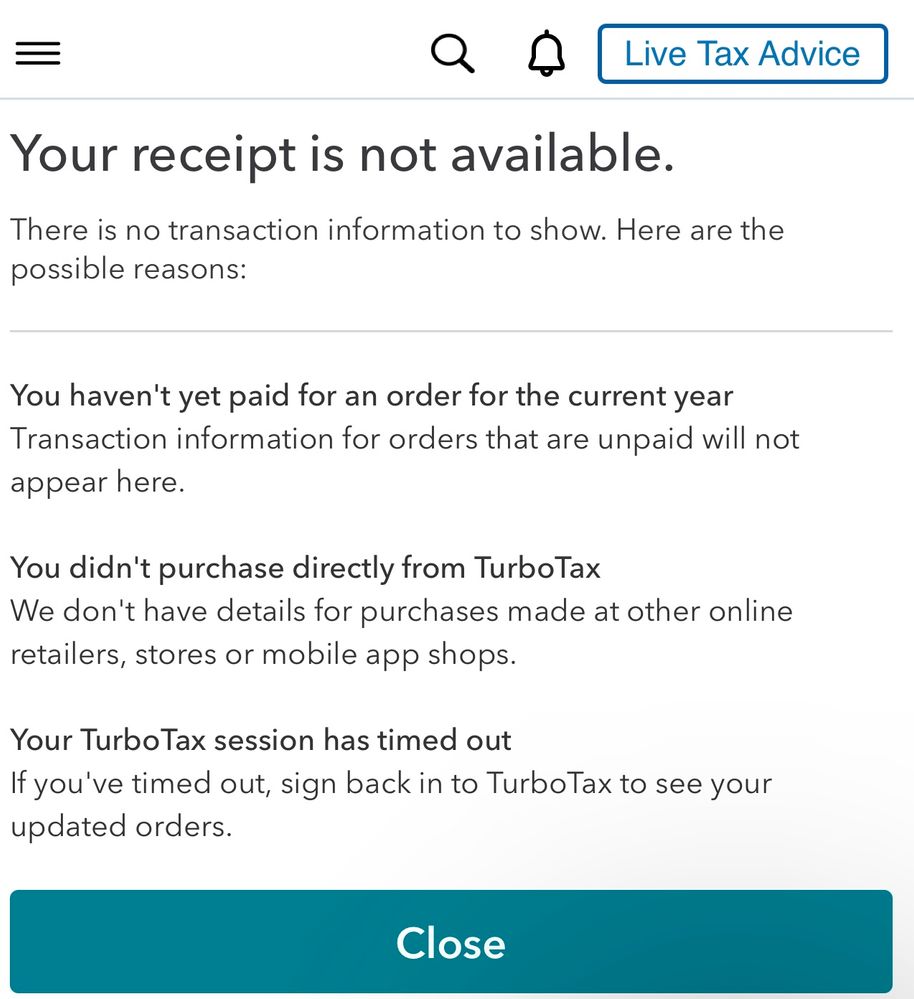The width and height of the screenshot is (914, 999).
Task: Open the hamburger menu
Action: click(38, 54)
